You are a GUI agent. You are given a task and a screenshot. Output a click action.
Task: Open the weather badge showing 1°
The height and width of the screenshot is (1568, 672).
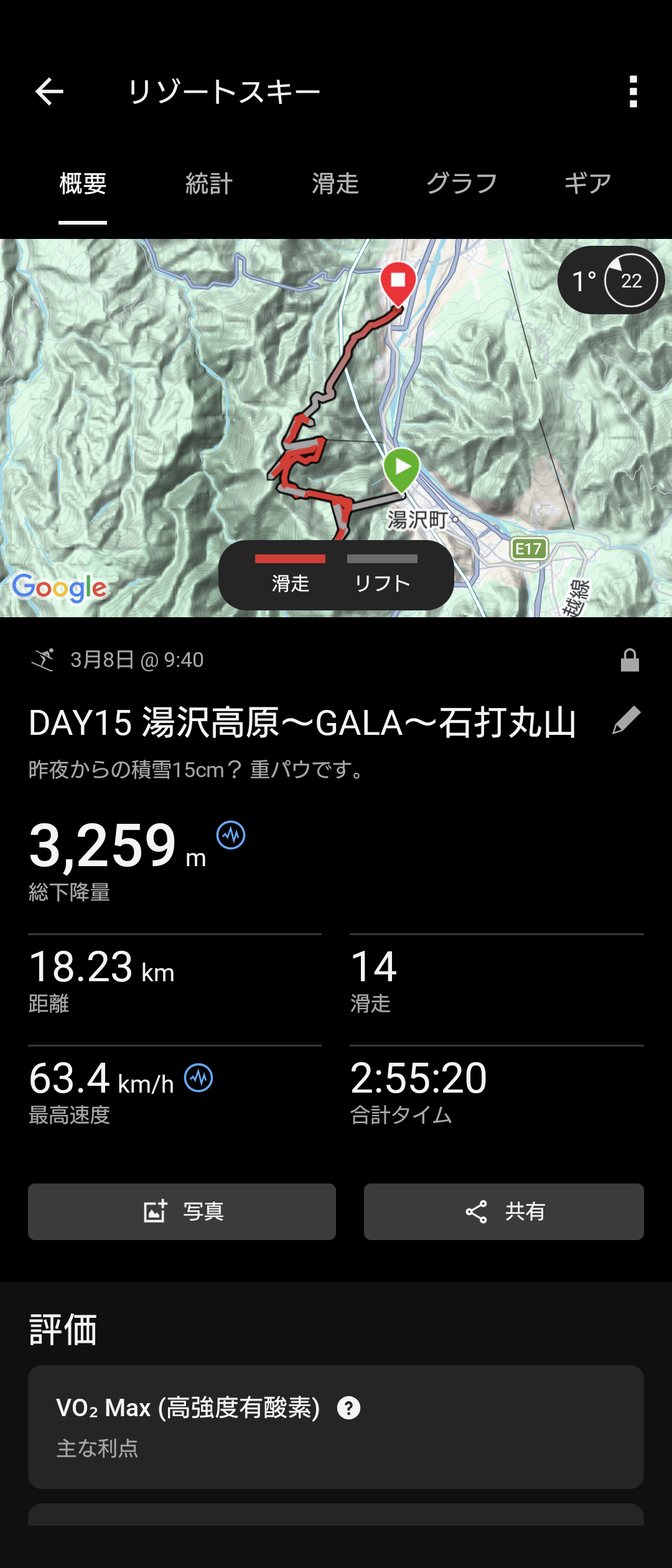pos(611,281)
